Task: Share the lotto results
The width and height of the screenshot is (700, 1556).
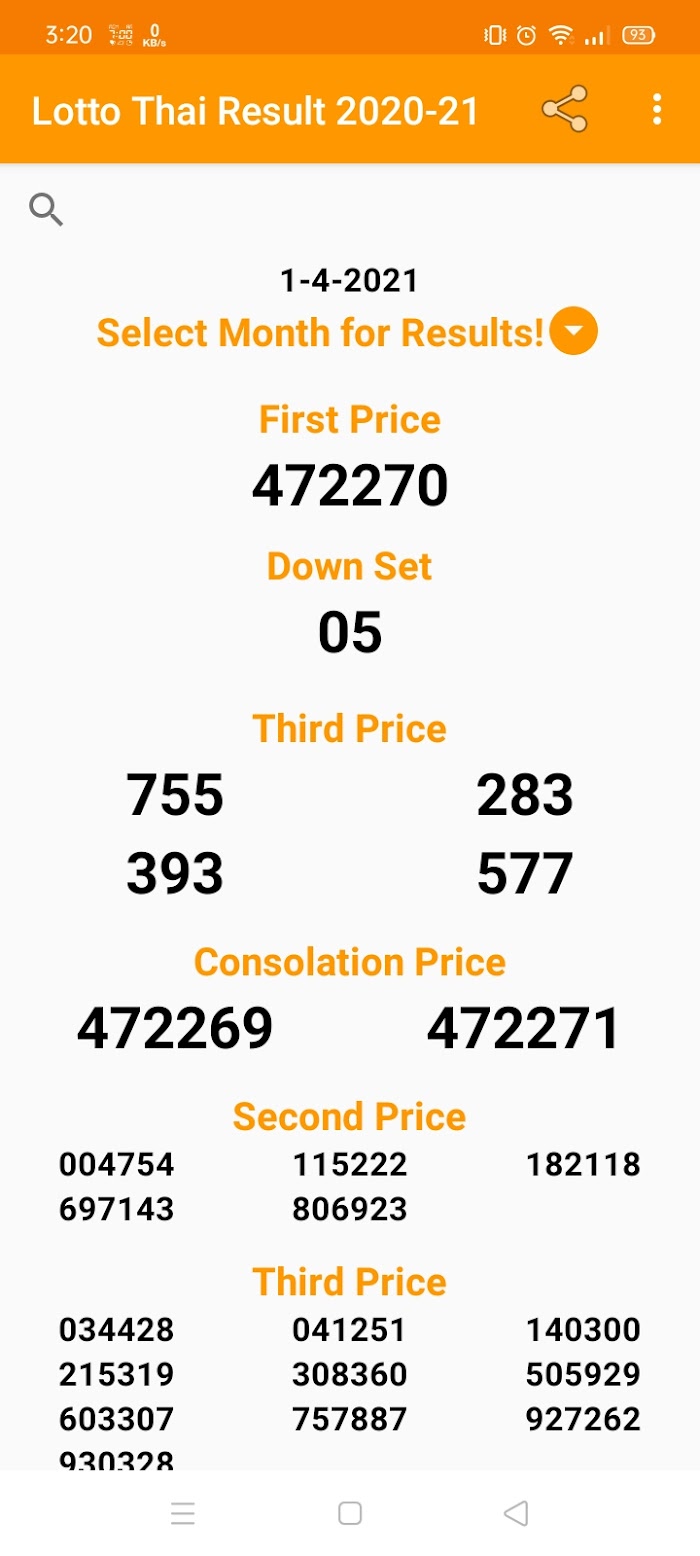Action: coord(565,109)
